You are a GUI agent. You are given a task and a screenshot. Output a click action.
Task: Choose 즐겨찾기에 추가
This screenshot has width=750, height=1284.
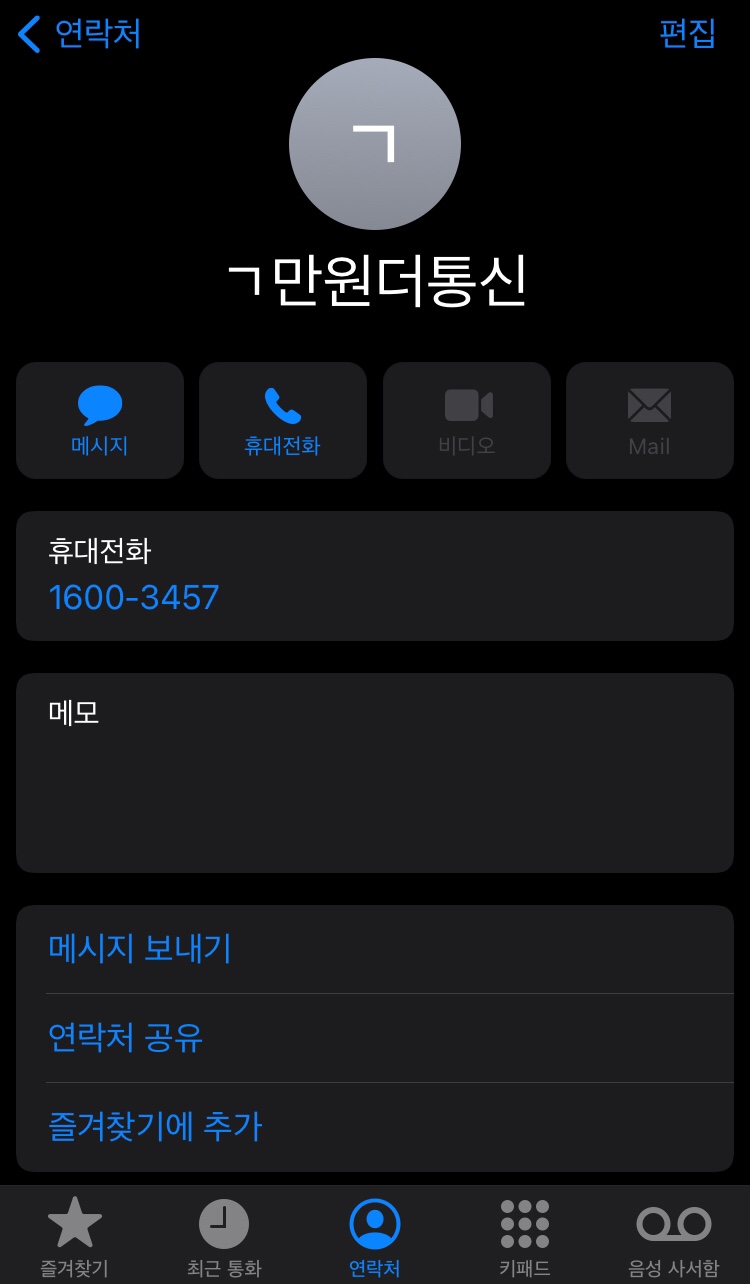pyautogui.click(x=155, y=1126)
